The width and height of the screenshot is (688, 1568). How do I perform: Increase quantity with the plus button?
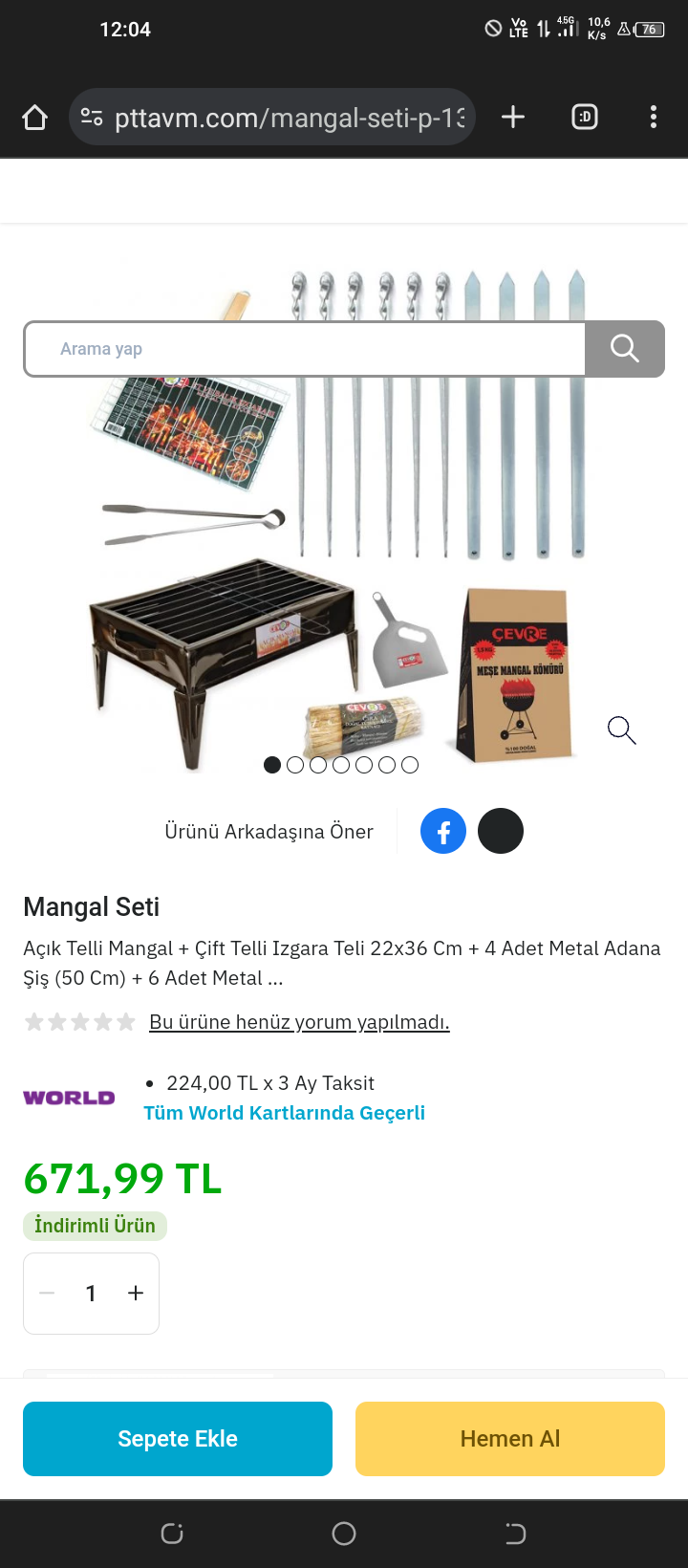pyautogui.click(x=136, y=1294)
